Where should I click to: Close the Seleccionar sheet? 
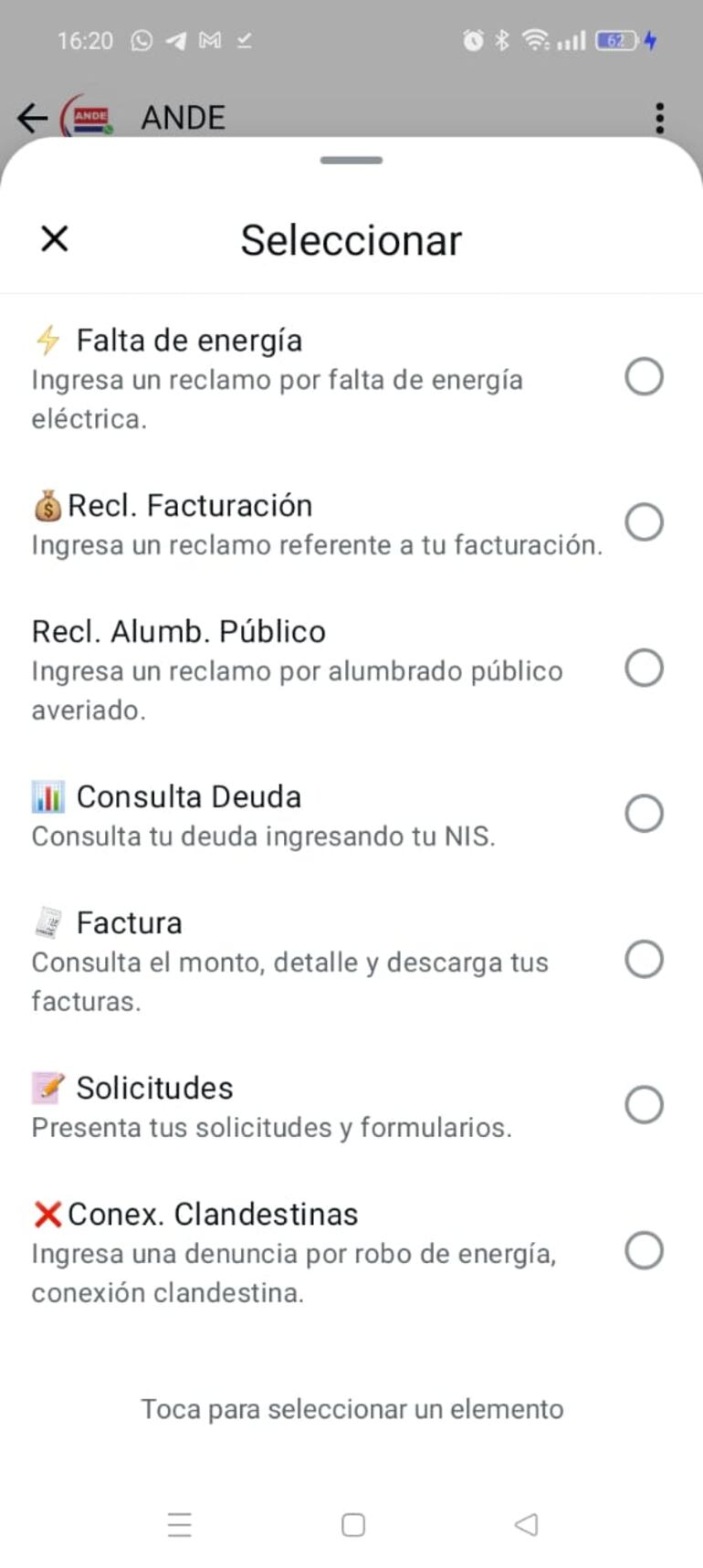click(55, 239)
